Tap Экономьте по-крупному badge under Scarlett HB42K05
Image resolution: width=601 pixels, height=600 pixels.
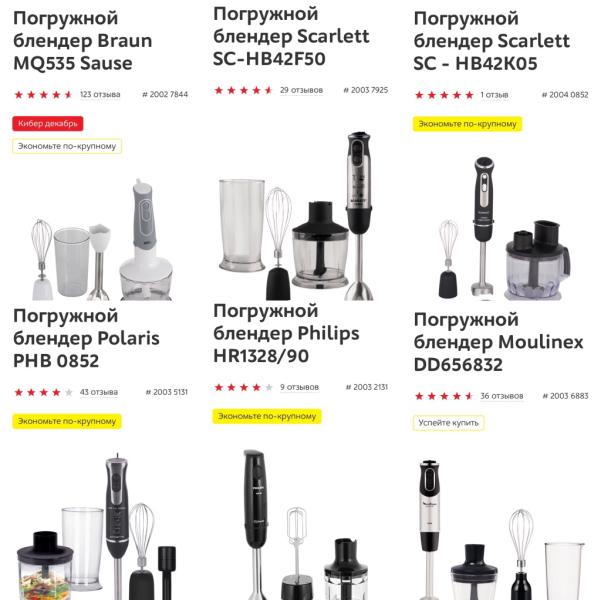click(467, 124)
